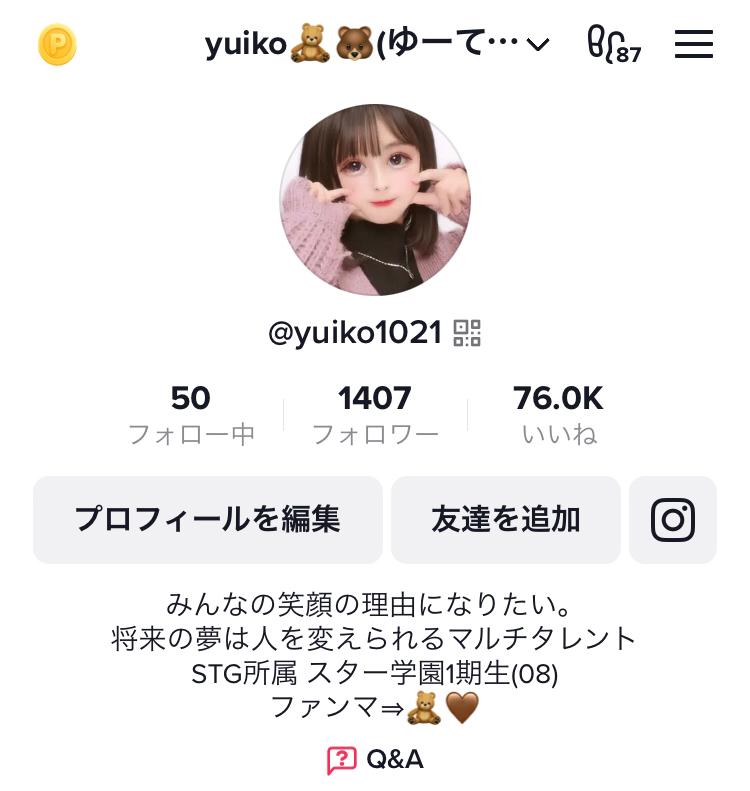Open profile views footprint icon
The width and height of the screenshot is (750, 791).
(612, 45)
